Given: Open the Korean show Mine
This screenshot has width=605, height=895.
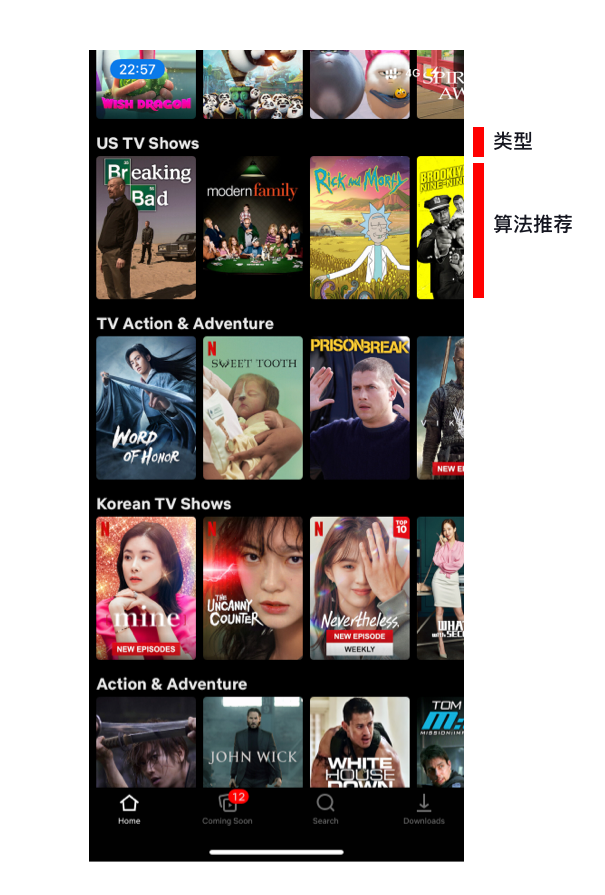Looking at the screenshot, I should (x=146, y=587).
